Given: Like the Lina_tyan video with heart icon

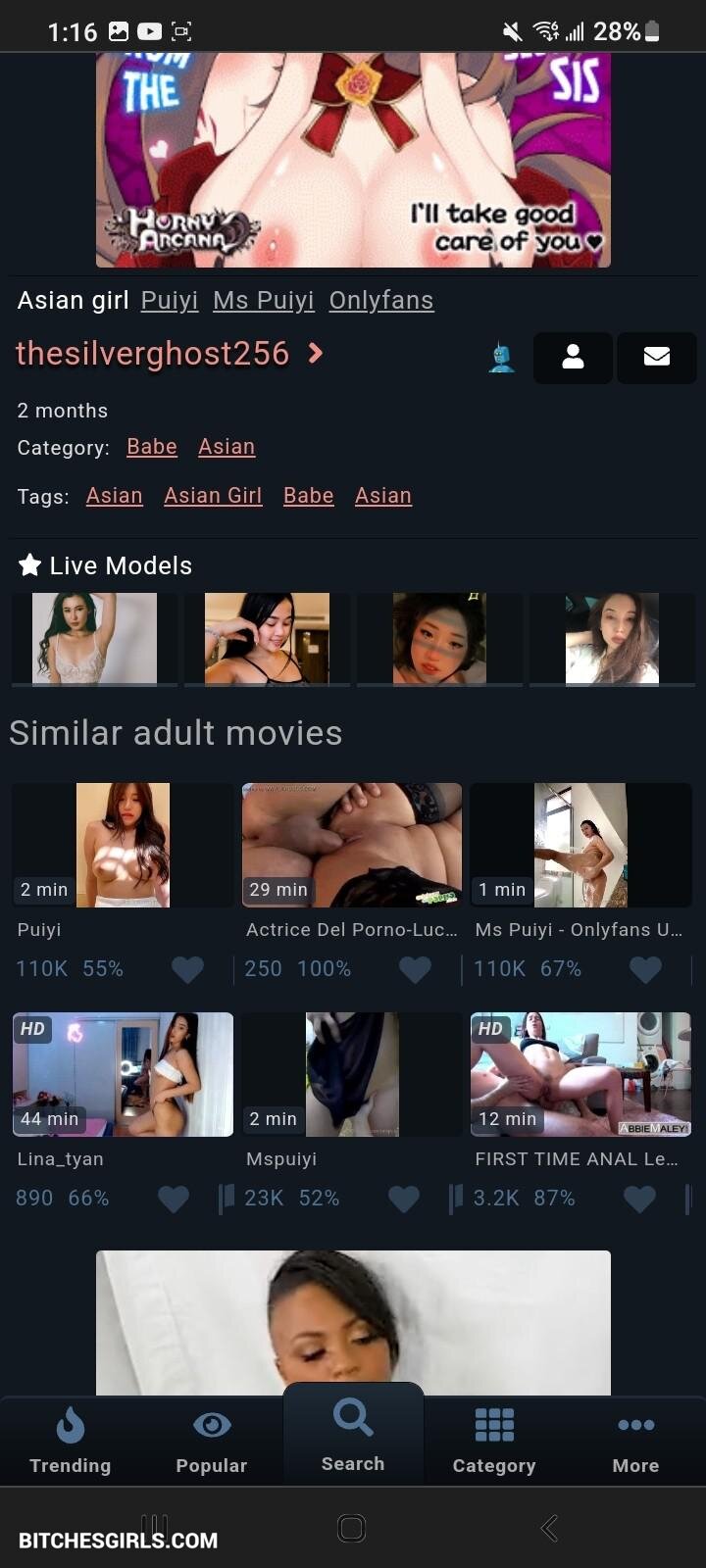Looking at the screenshot, I should [x=174, y=1199].
